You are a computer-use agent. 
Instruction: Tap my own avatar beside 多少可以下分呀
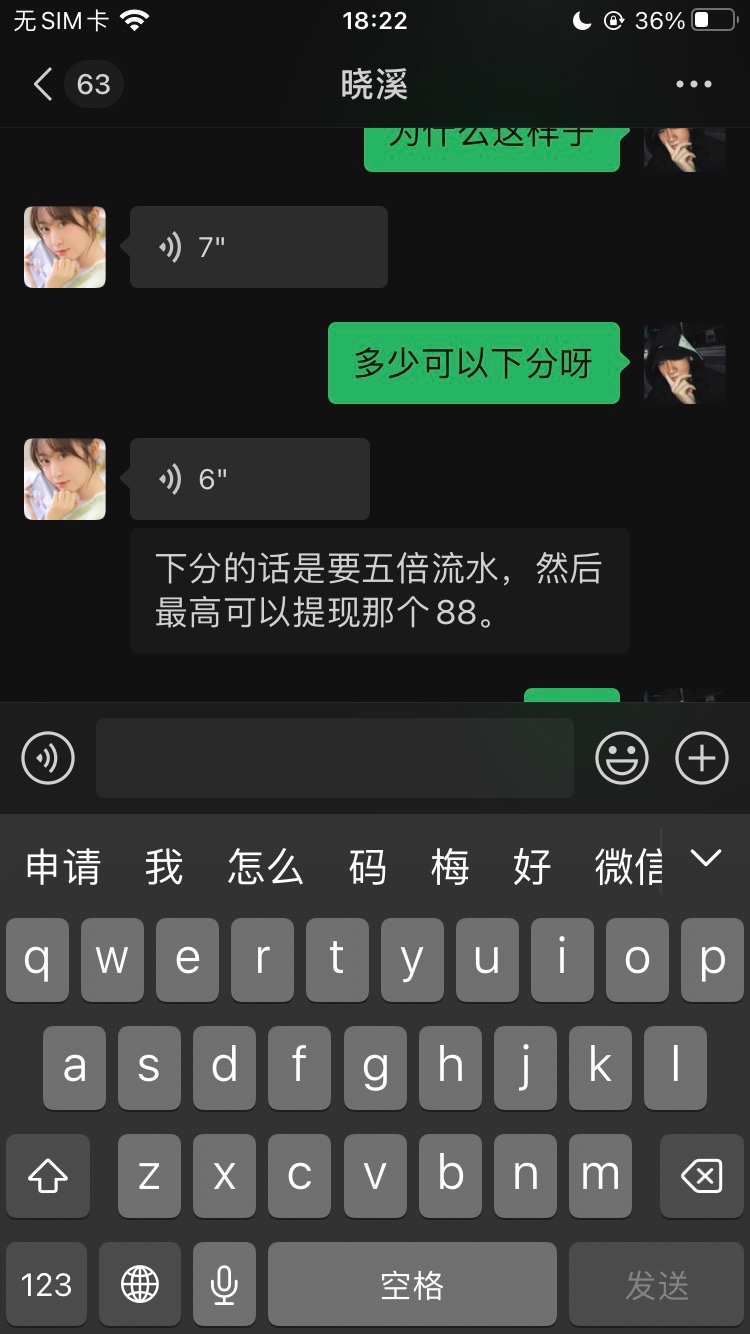[x=685, y=363]
